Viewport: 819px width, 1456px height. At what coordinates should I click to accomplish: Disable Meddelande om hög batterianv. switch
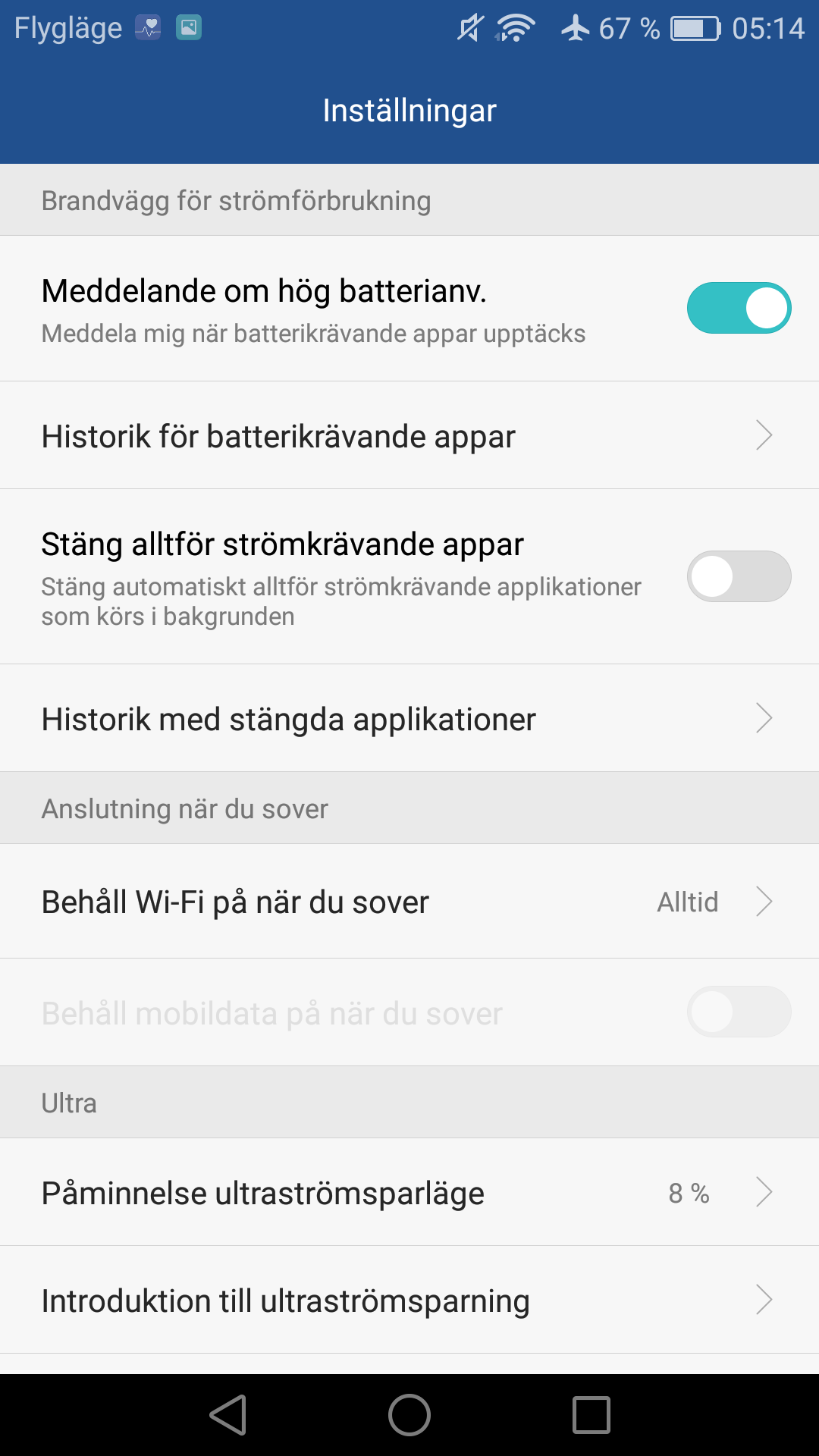(739, 308)
